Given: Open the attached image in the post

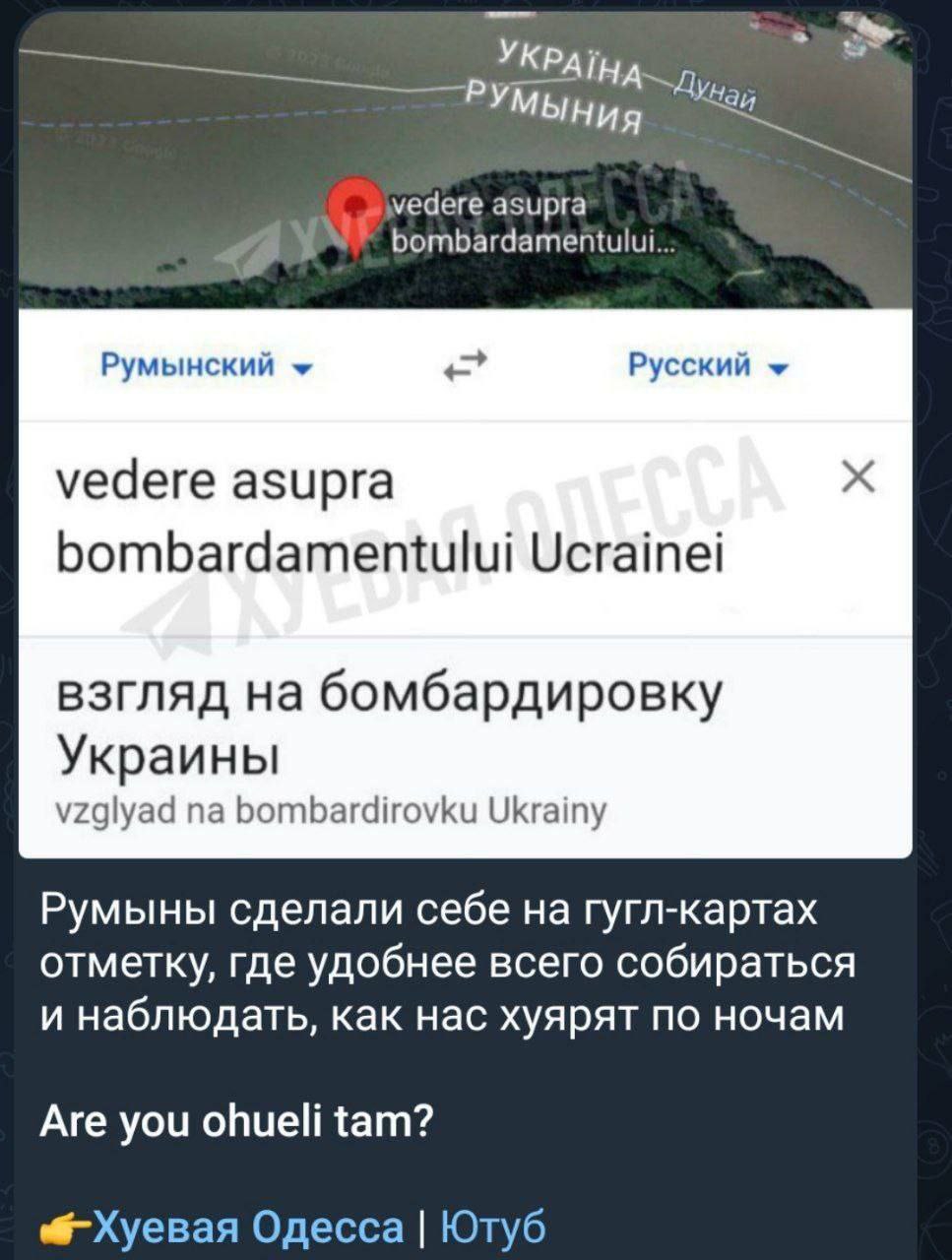Looking at the screenshot, I should (466, 435).
